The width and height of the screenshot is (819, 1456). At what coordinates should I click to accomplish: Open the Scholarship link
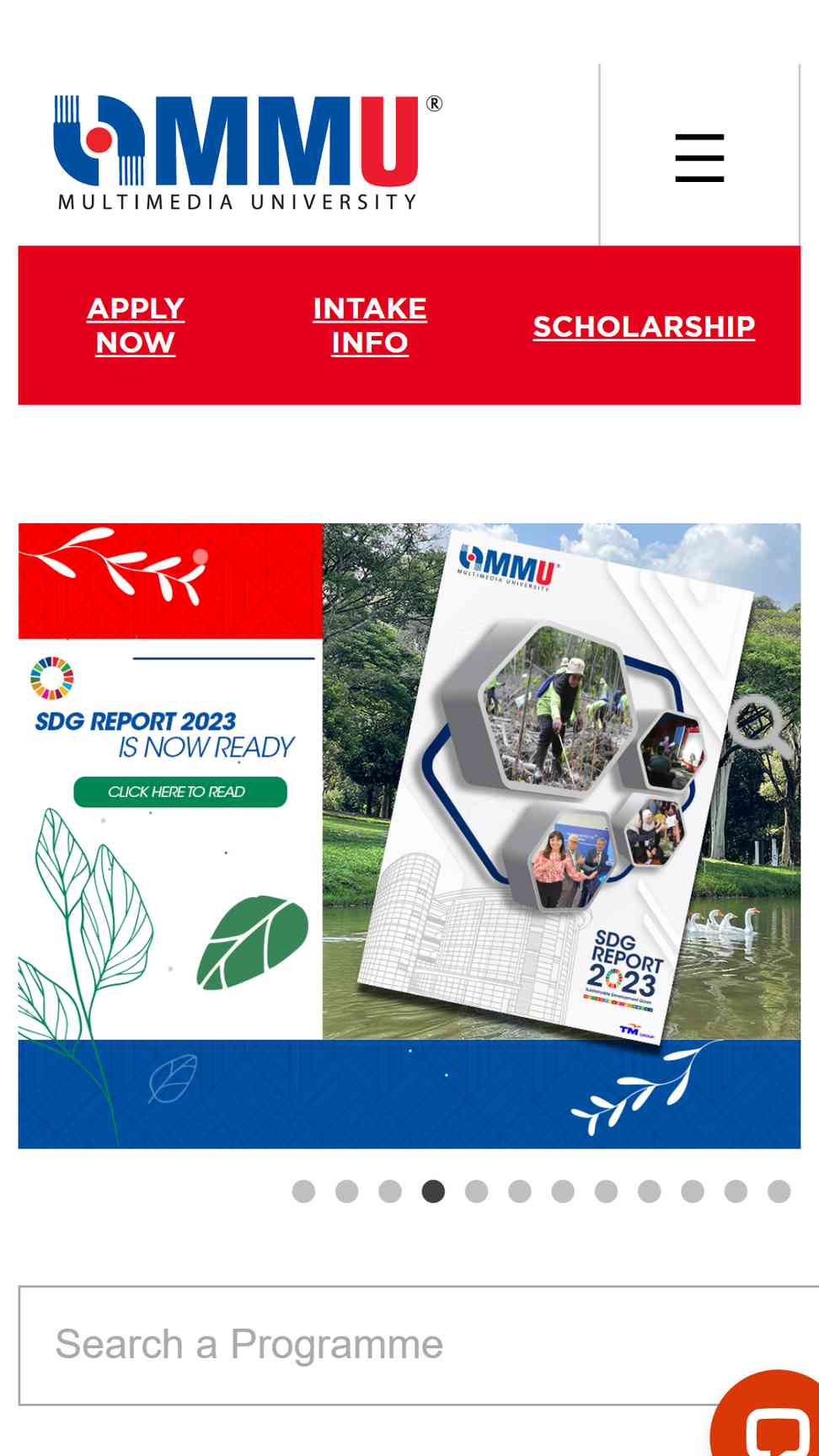[x=644, y=327]
